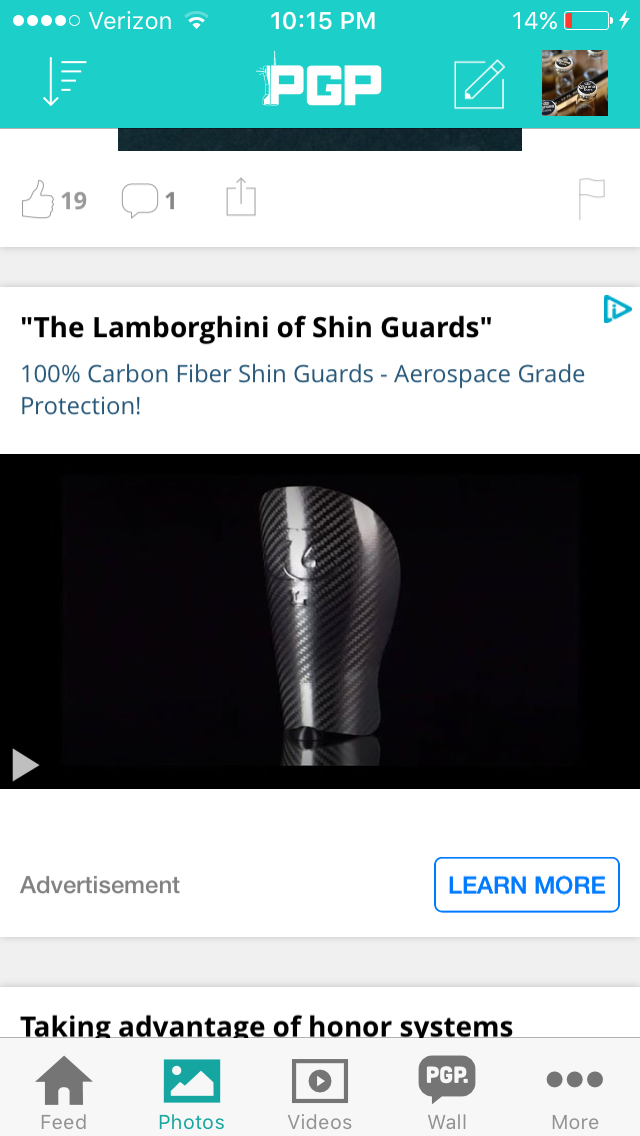Play the shin guard video ad

tap(25, 765)
